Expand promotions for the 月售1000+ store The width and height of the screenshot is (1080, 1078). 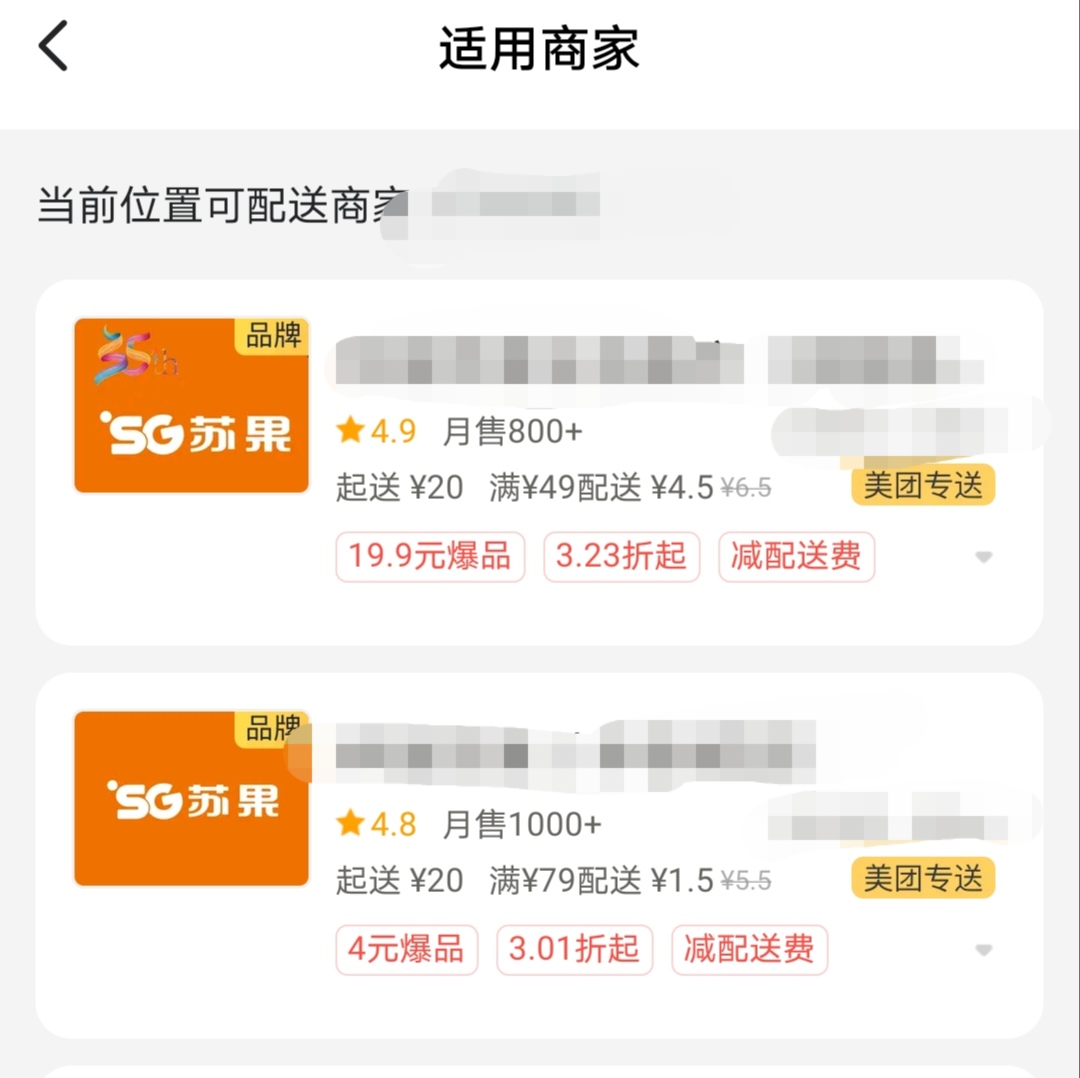coord(984,950)
